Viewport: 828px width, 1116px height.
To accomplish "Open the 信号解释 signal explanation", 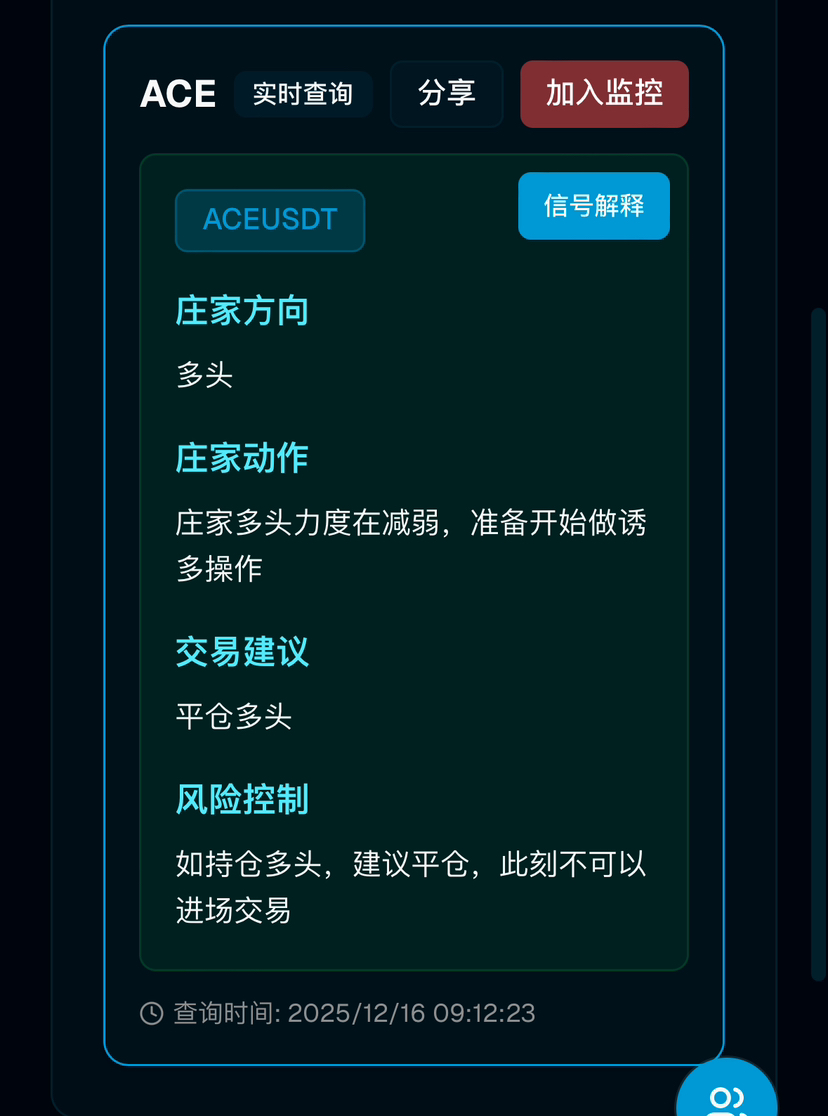I will coord(594,206).
